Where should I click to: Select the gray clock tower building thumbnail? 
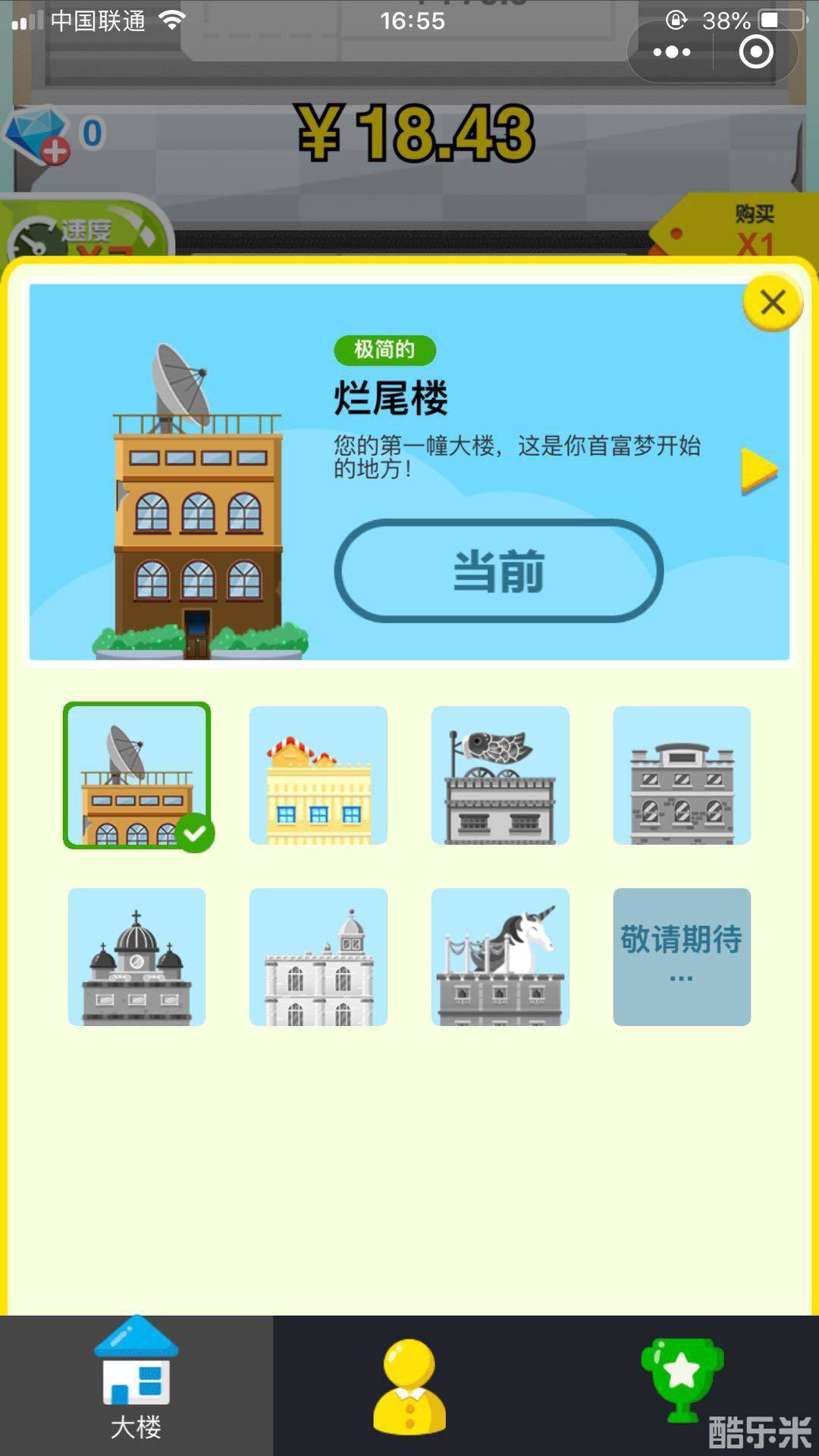318,957
